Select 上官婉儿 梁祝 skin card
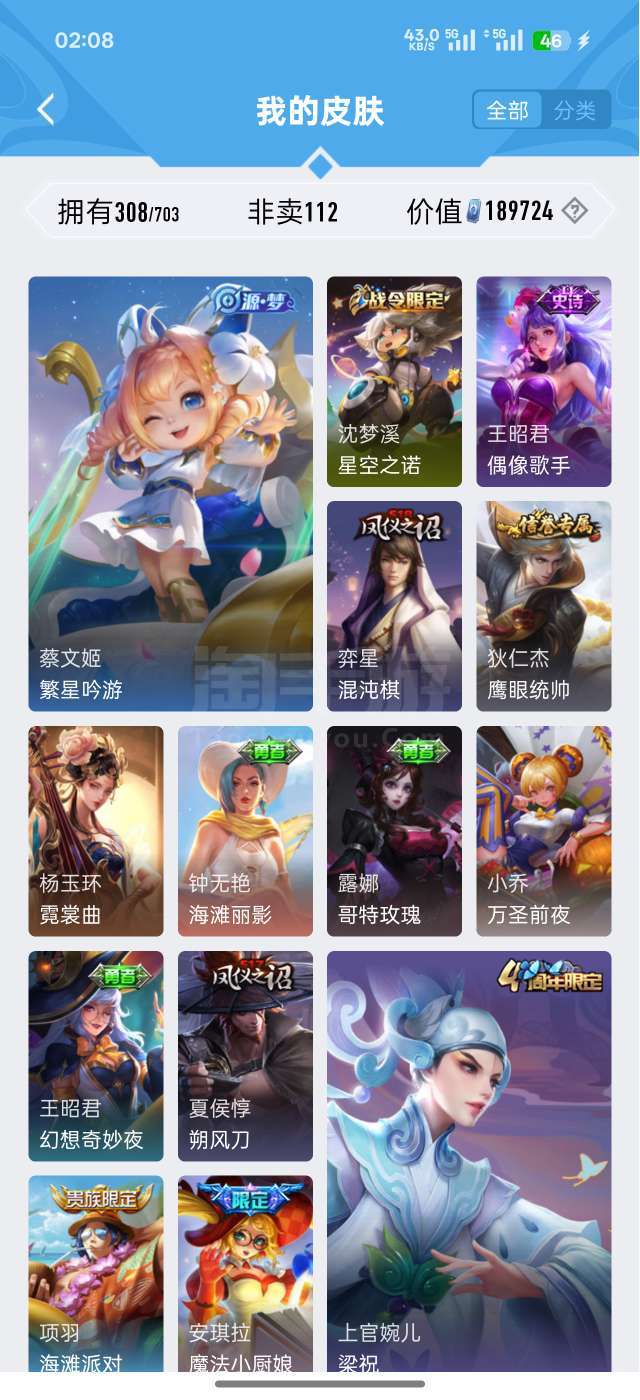This screenshot has width=640, height=1400. (468, 1160)
